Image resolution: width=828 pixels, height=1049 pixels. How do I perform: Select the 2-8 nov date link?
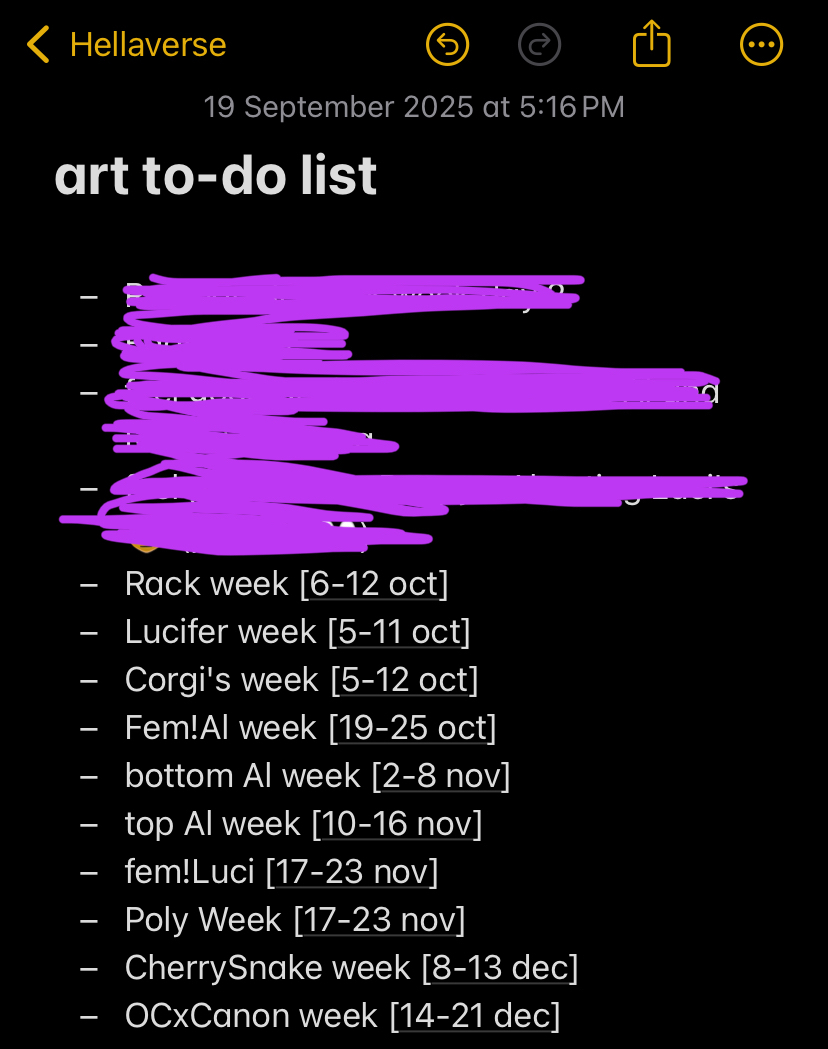point(441,776)
